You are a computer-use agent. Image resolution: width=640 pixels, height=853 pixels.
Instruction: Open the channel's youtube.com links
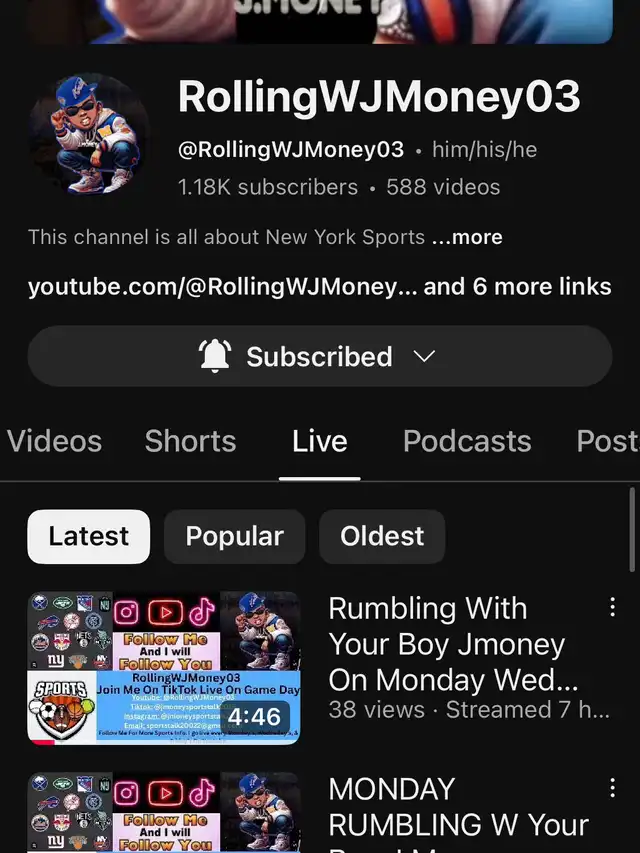pyautogui.click(x=319, y=287)
